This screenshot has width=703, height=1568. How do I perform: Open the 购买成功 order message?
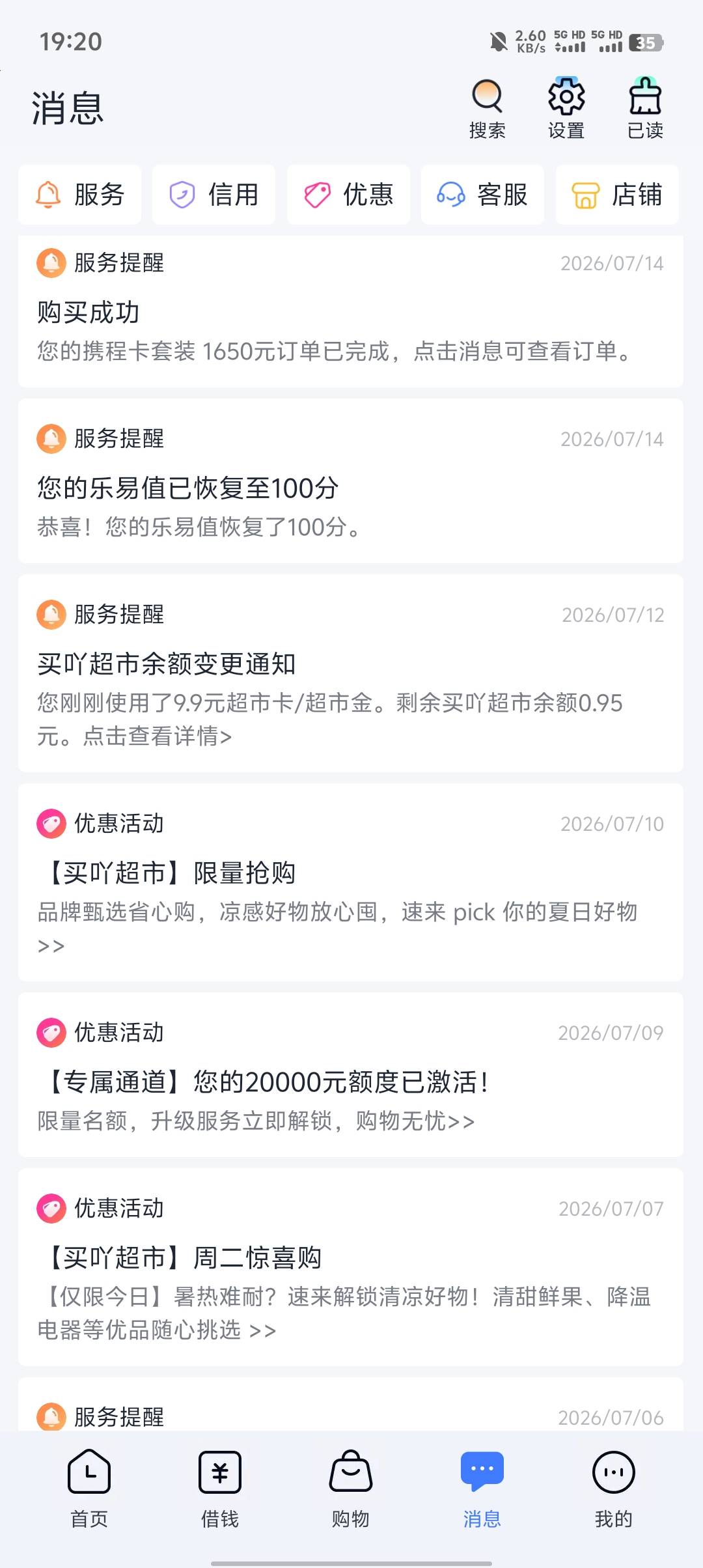click(350, 312)
